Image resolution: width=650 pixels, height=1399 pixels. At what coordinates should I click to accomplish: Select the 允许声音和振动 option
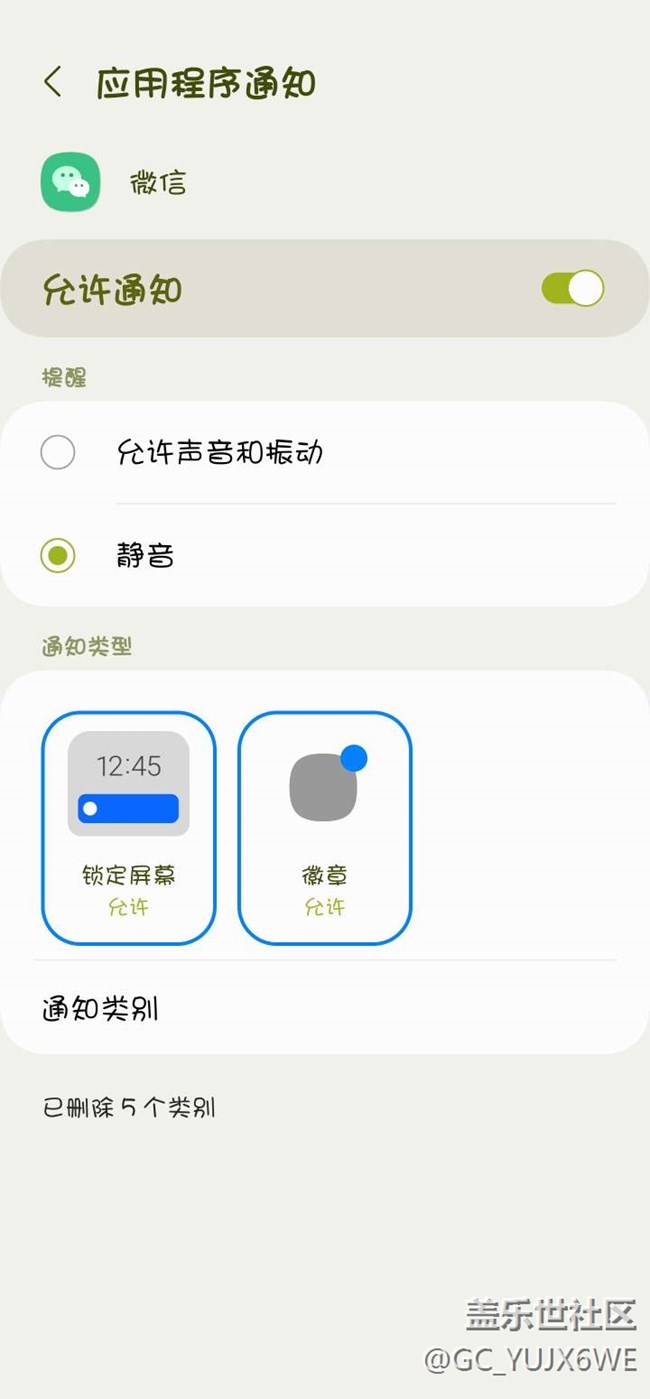(58, 453)
